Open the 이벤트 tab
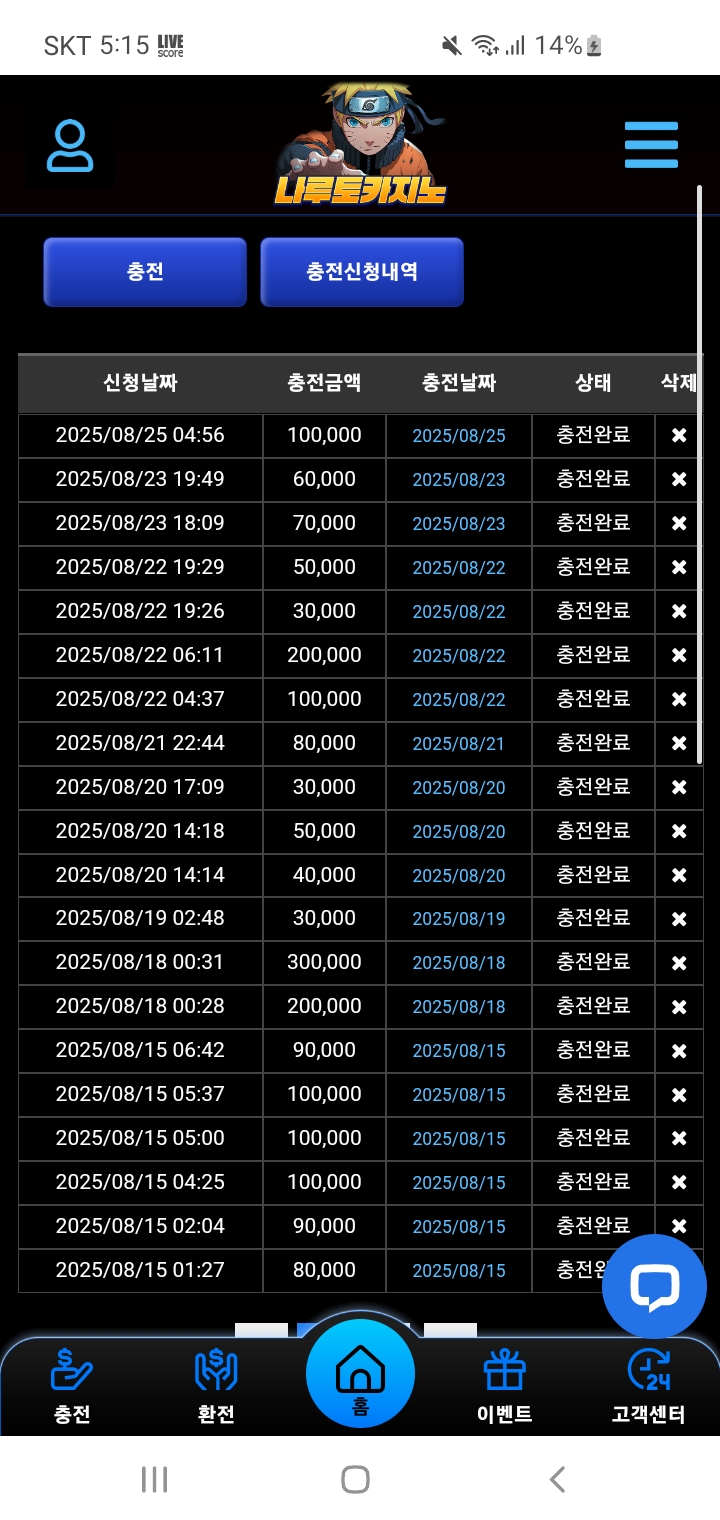Viewport: 720px width, 1520px height. (x=504, y=1386)
